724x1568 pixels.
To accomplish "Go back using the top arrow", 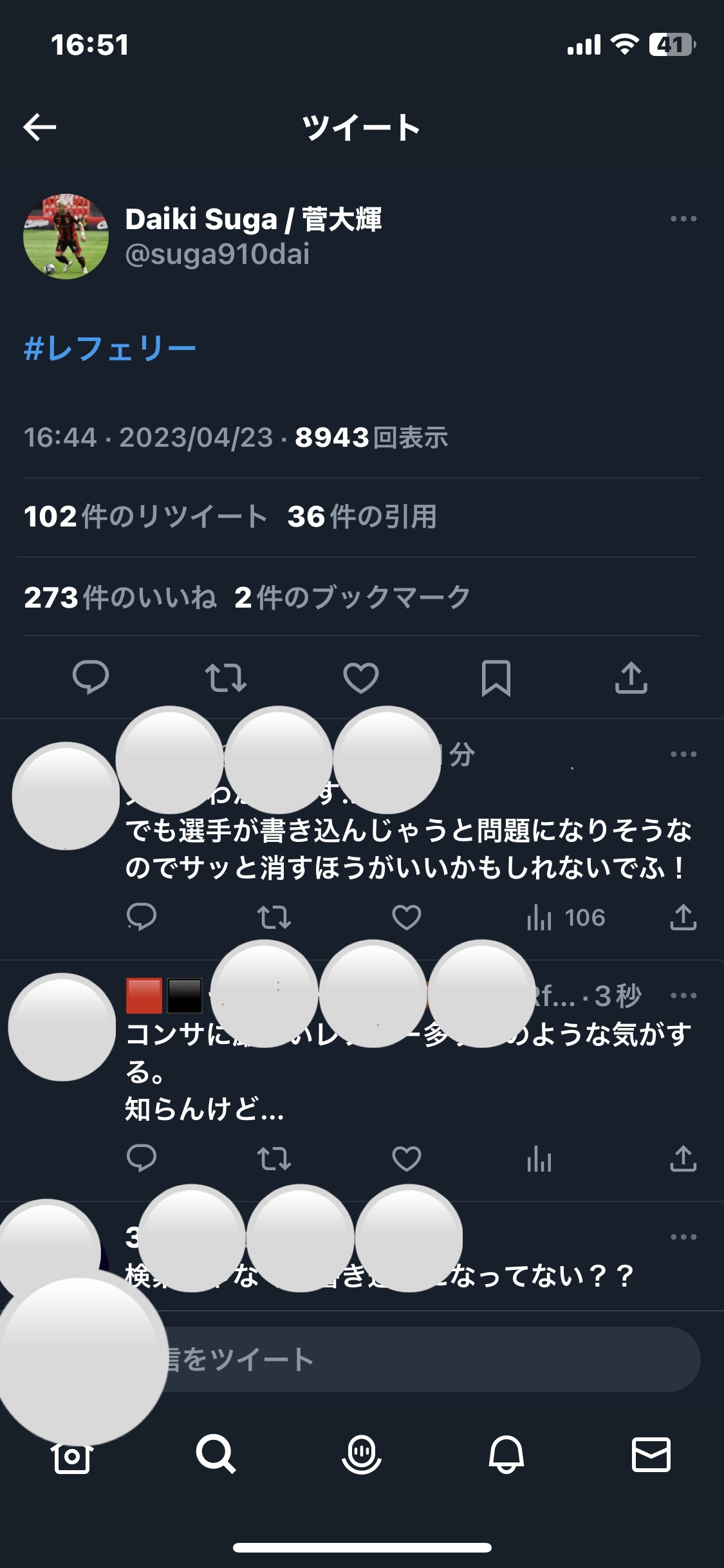I will 40,127.
